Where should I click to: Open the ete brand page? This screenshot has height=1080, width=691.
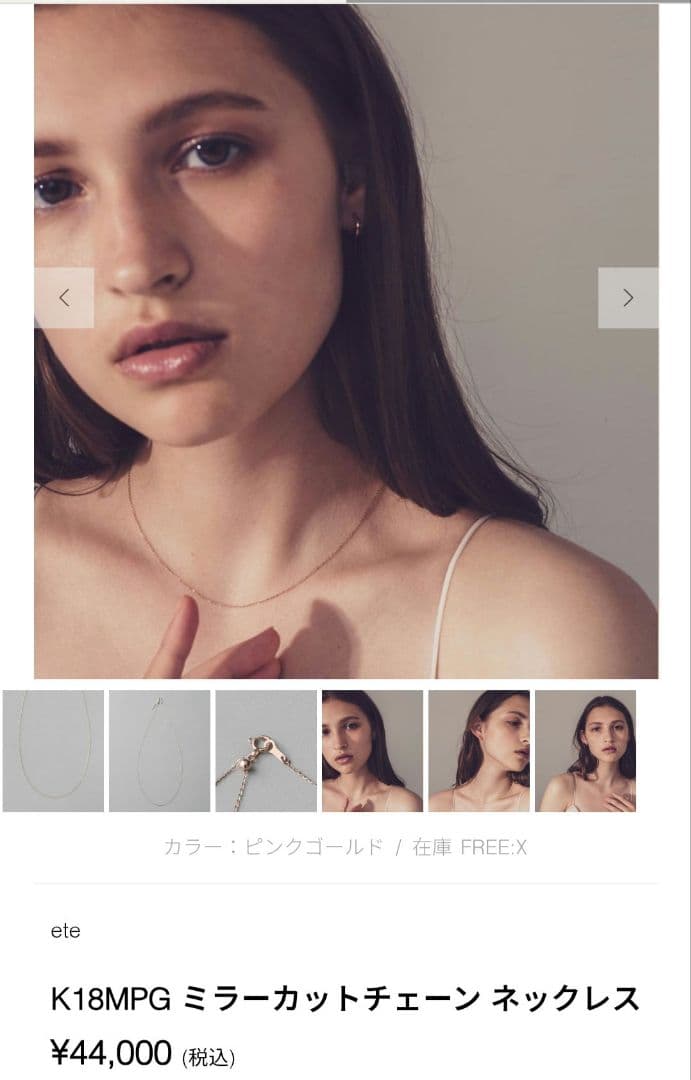tap(66, 931)
